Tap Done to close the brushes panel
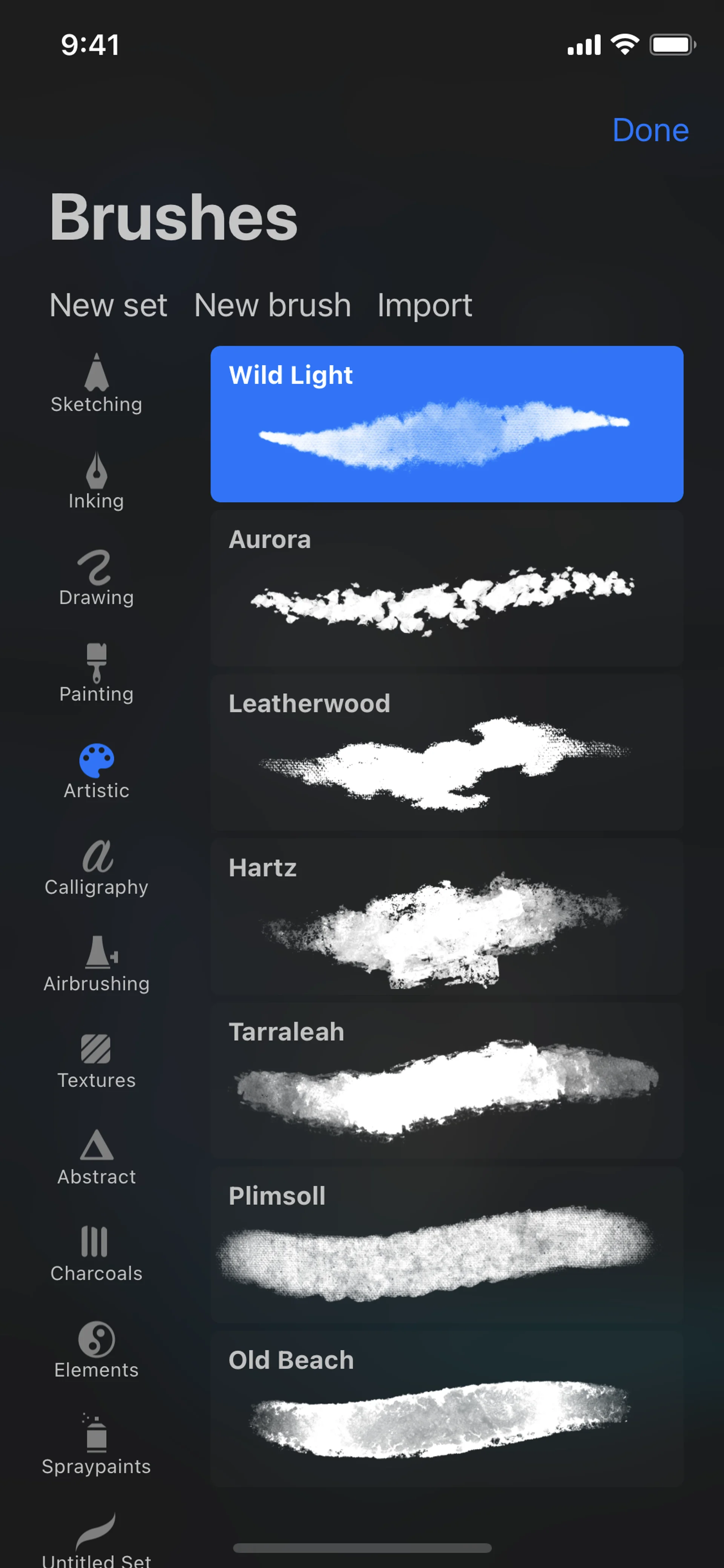 pyautogui.click(x=650, y=130)
